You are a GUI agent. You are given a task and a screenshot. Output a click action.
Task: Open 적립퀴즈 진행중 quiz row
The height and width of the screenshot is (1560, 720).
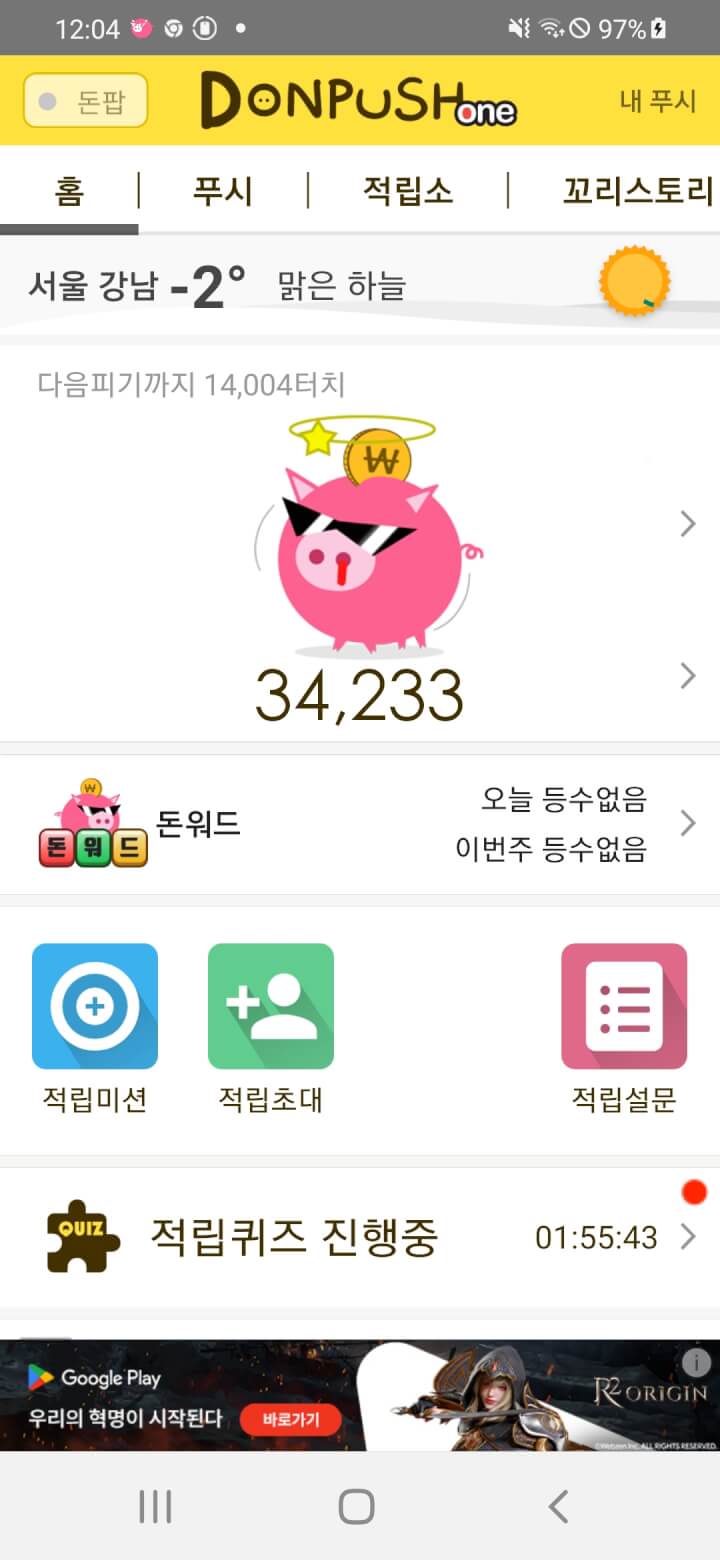[x=360, y=1238]
